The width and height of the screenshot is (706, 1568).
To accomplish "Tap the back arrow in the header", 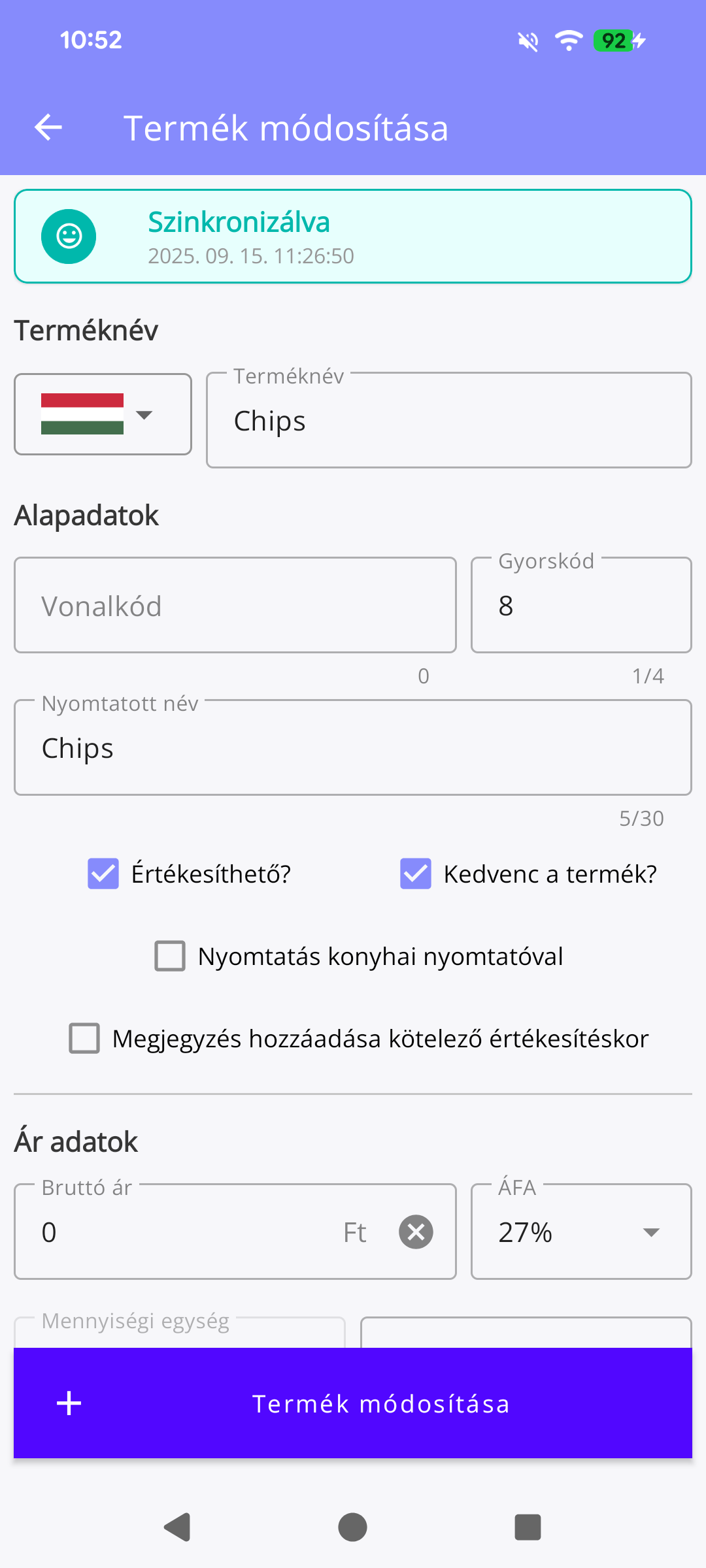I will (x=48, y=126).
